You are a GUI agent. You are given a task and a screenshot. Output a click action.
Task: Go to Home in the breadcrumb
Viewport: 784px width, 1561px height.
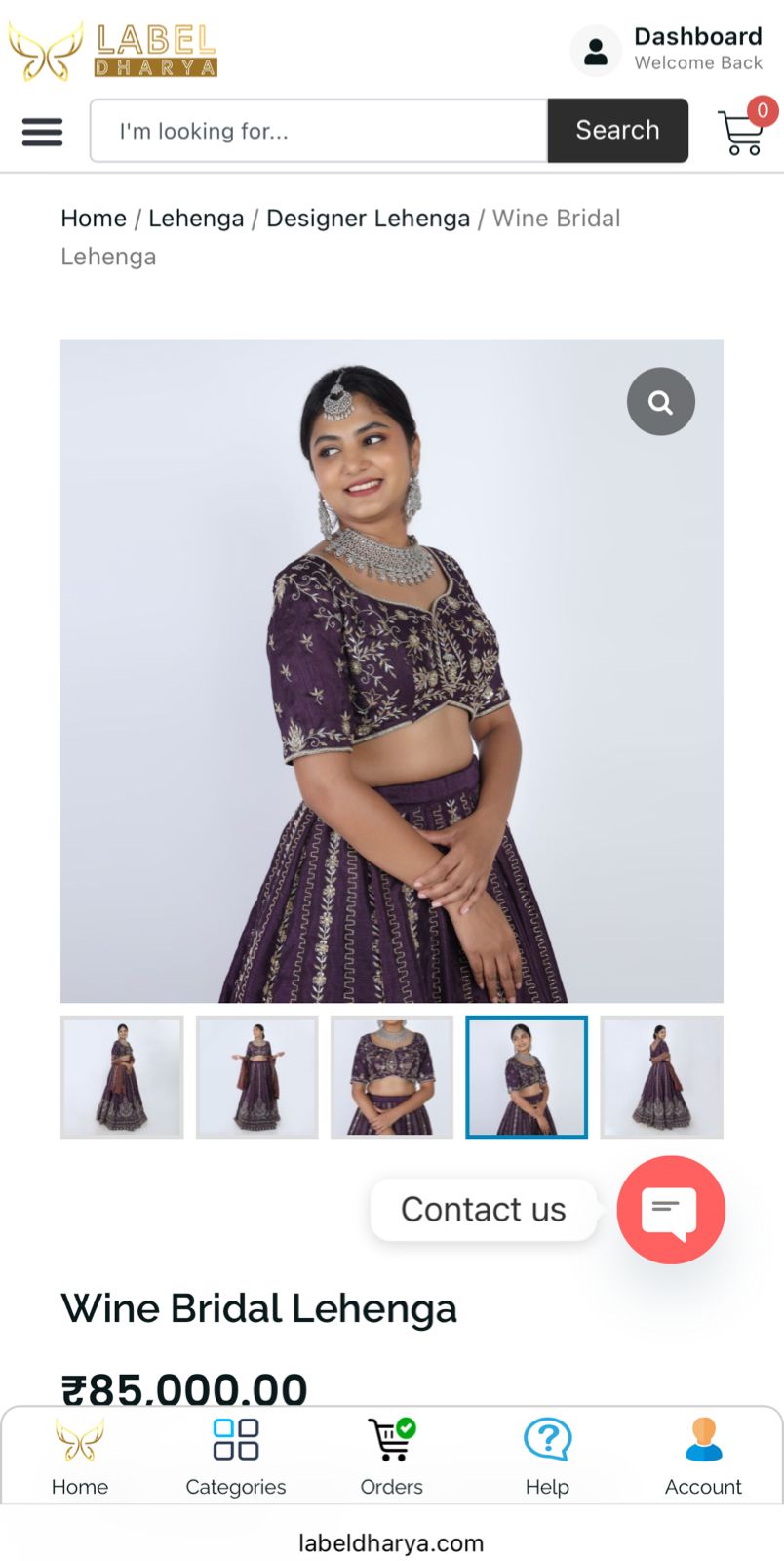(x=94, y=218)
